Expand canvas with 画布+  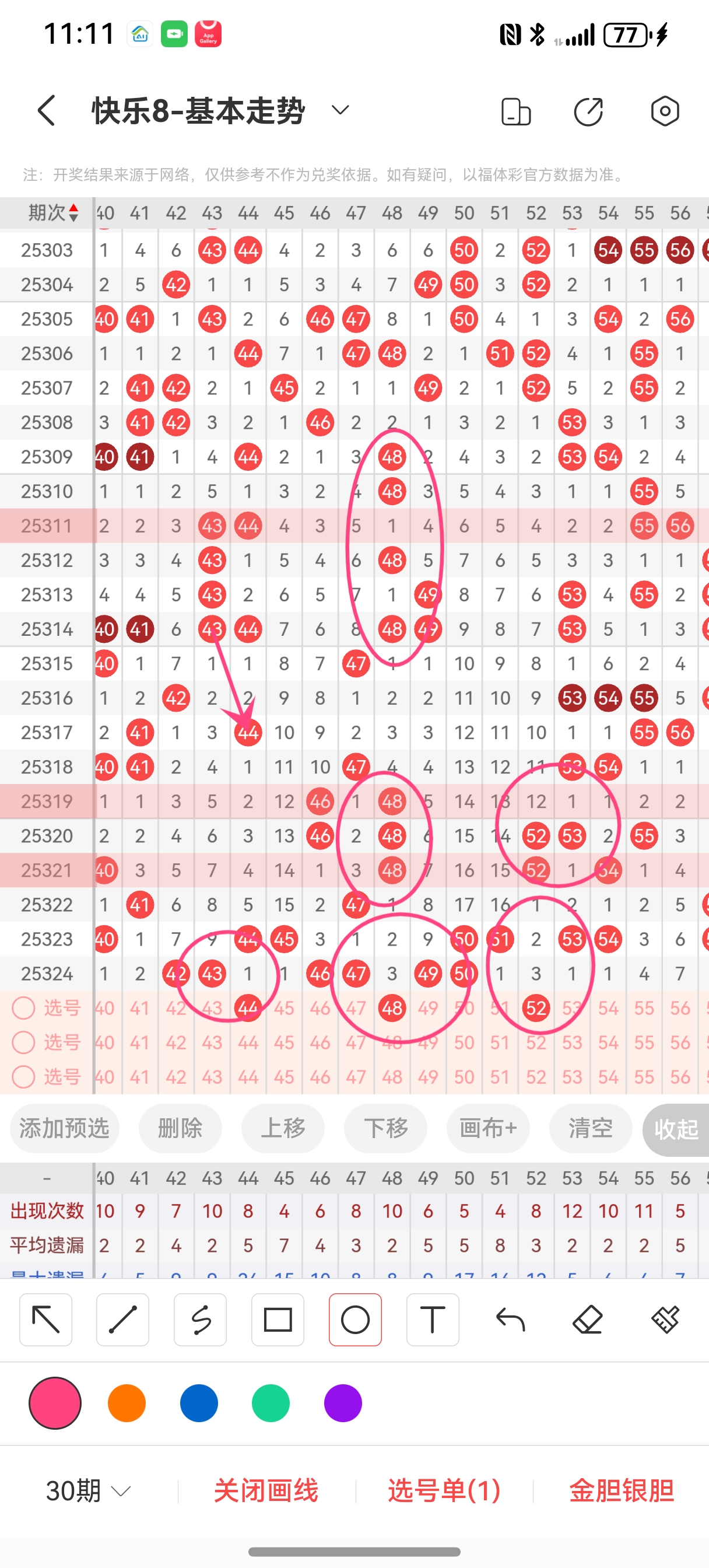pyautogui.click(x=488, y=1128)
